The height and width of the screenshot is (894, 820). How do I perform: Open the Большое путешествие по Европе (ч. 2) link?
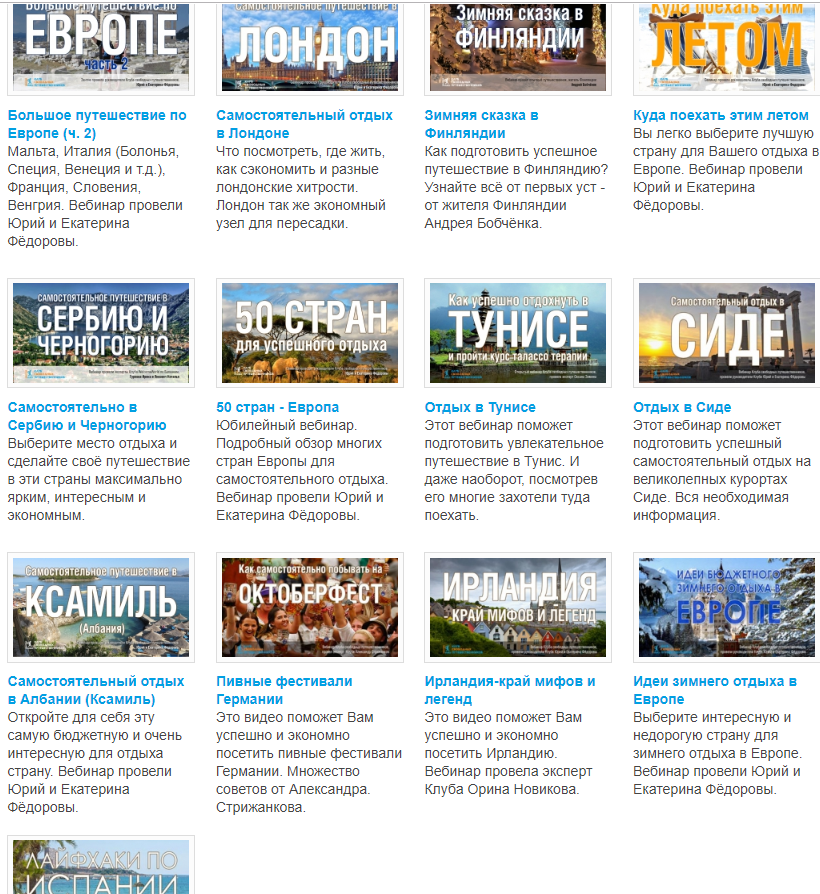(96, 124)
